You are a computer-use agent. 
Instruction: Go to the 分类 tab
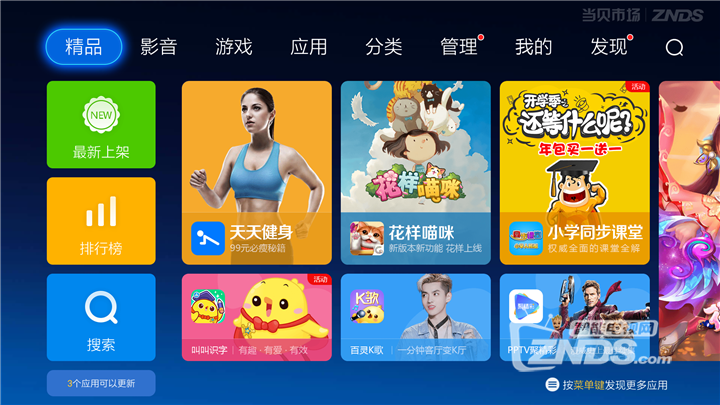tap(383, 46)
